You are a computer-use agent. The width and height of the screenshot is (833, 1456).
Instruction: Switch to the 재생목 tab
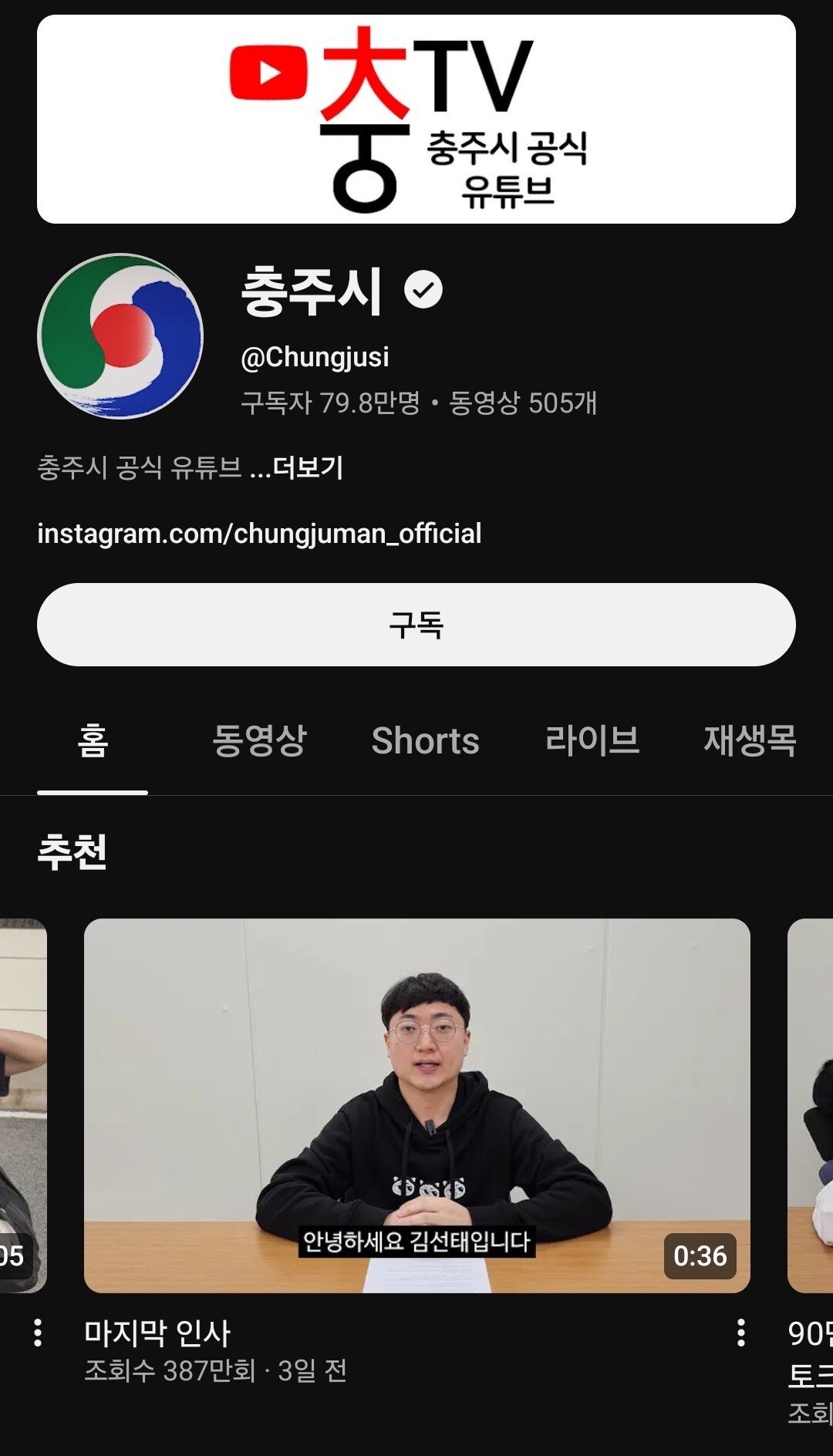click(750, 740)
